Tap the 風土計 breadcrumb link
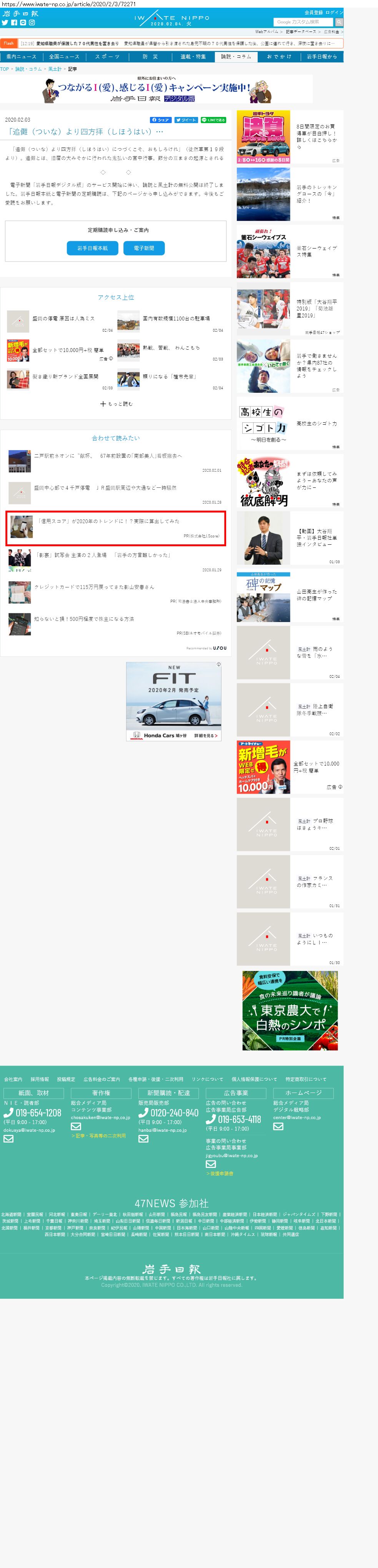Viewport: 378px width, 1568px height. pos(55,69)
